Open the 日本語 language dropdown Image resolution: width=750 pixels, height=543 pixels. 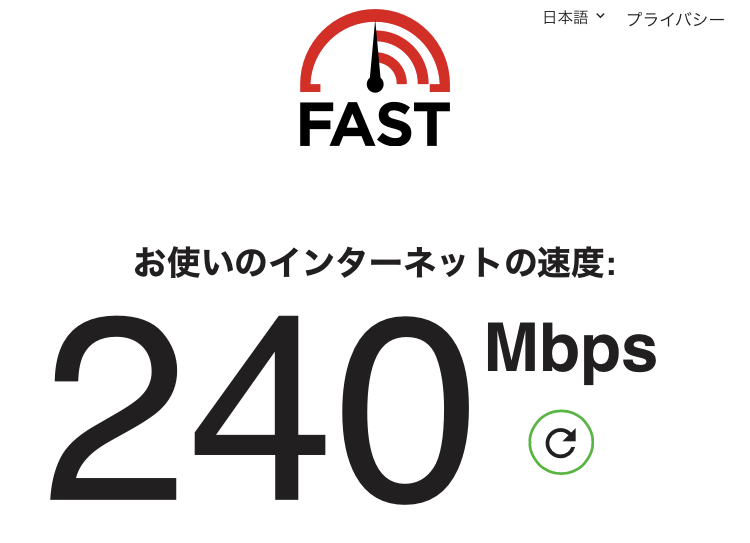point(574,17)
